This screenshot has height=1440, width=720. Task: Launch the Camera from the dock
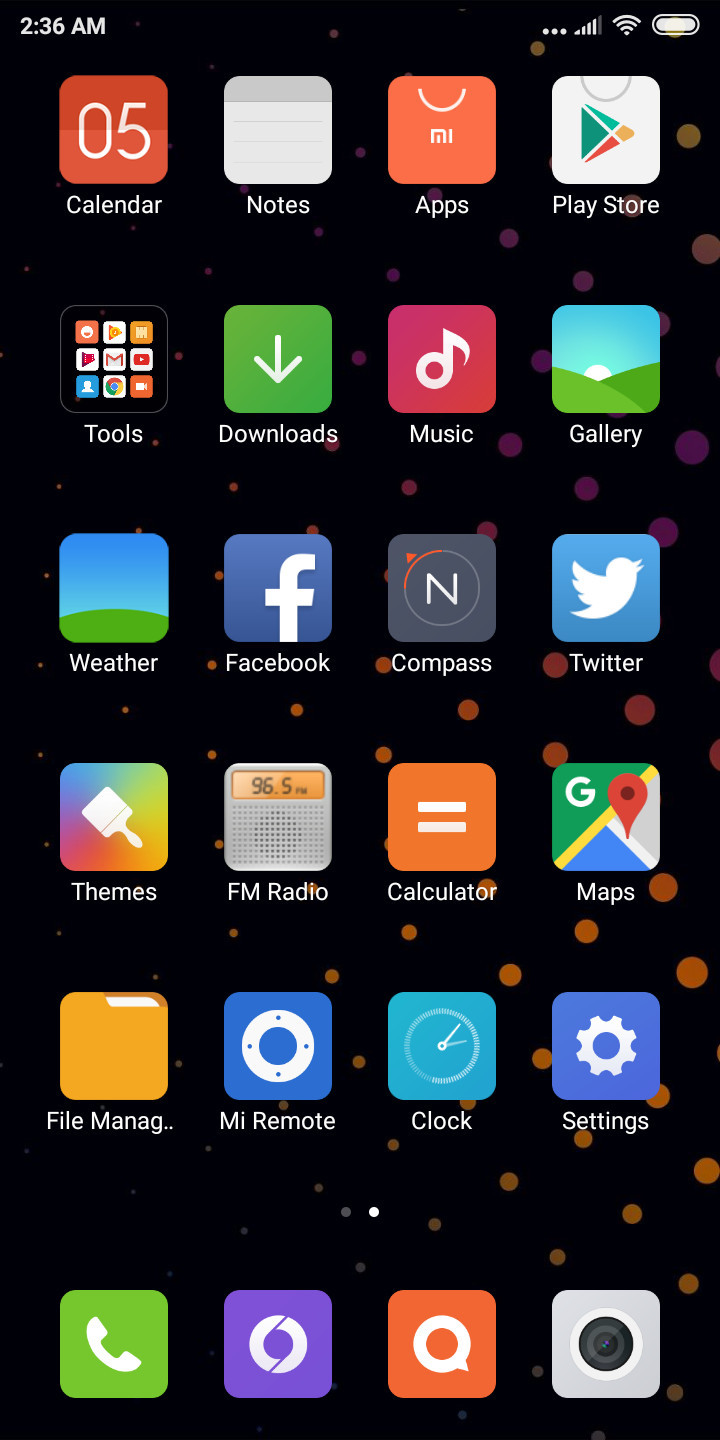click(606, 1344)
